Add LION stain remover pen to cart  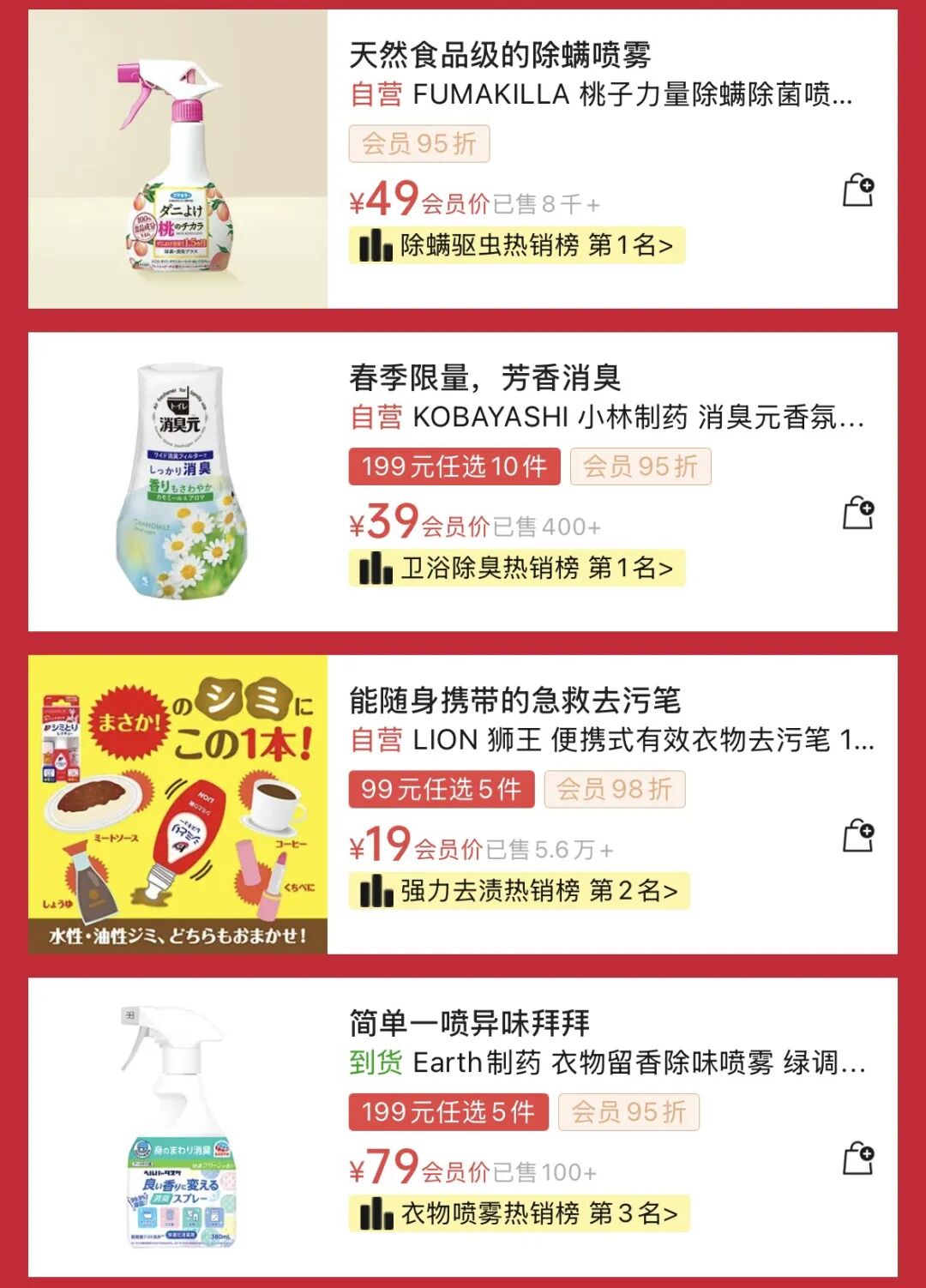(x=857, y=835)
